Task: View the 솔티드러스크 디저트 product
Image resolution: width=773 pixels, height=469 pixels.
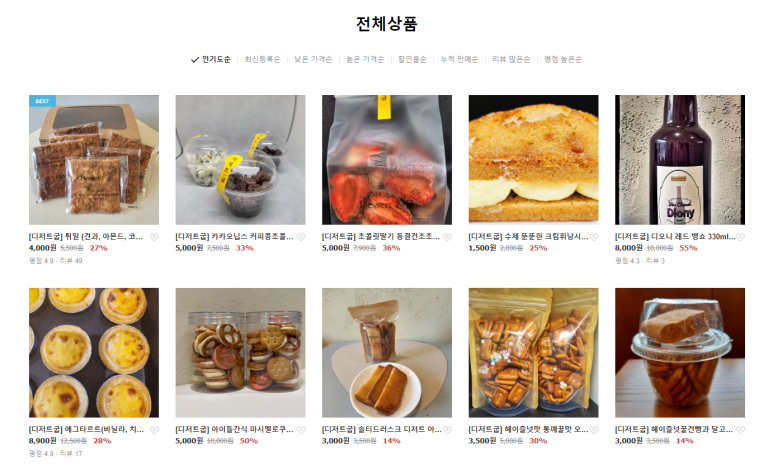Action: [386, 352]
